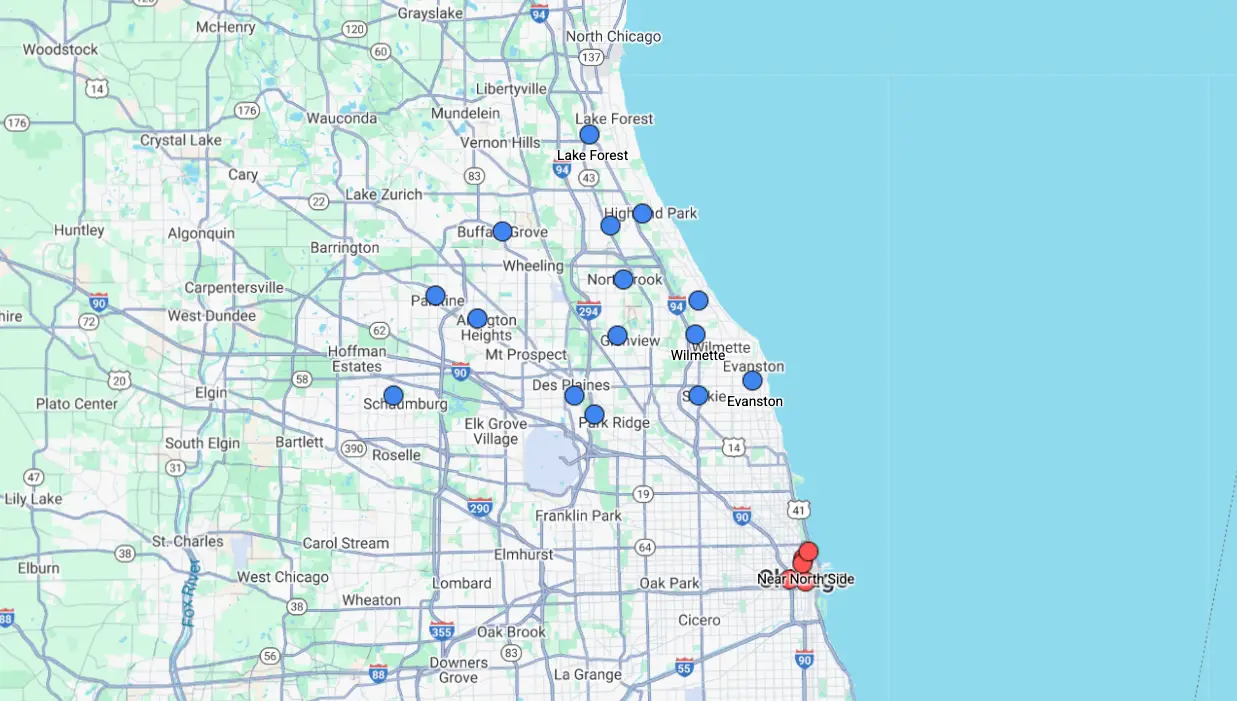Image resolution: width=1237 pixels, height=701 pixels.
Task: Select the blue marker labeled Lake Forest
Action: tap(589, 134)
